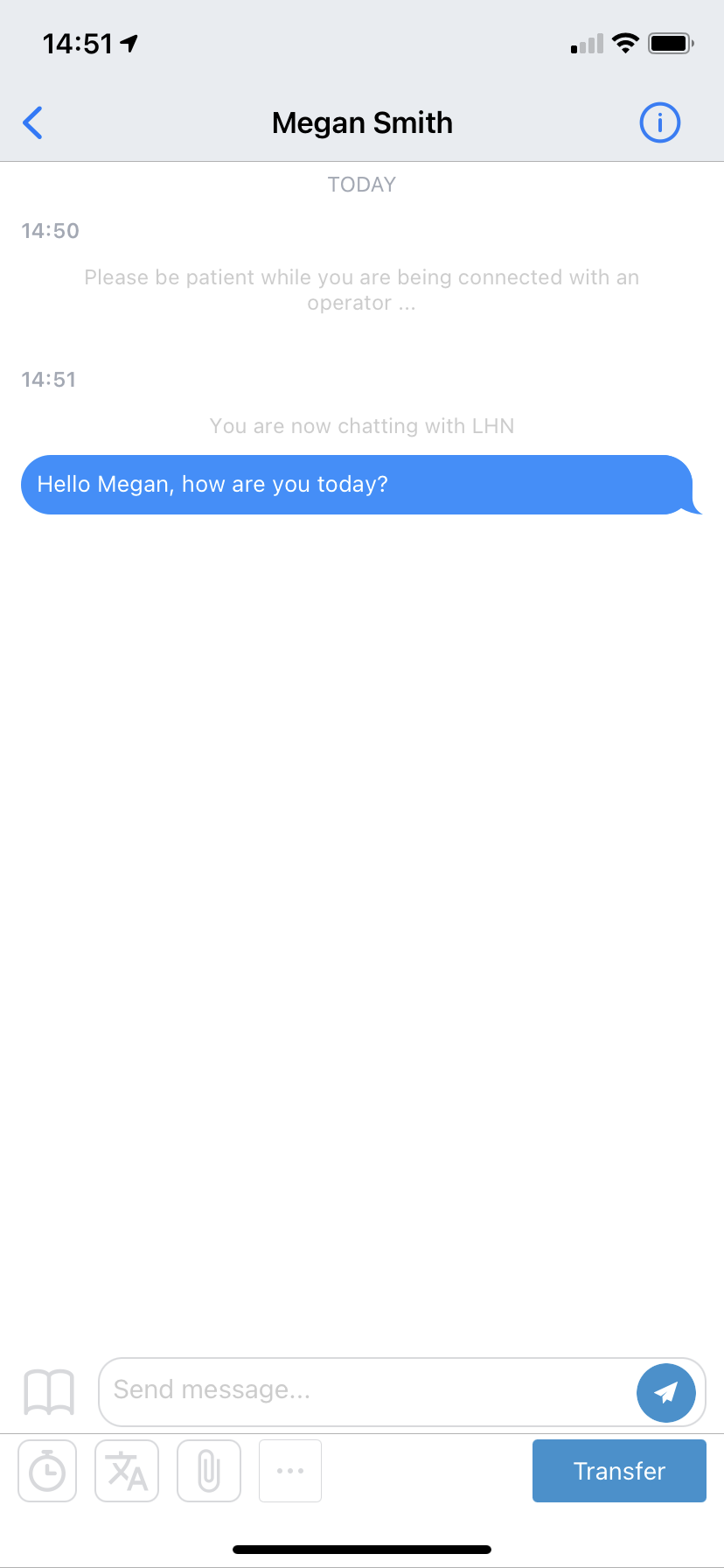Image resolution: width=724 pixels, height=1568 pixels.
Task: Open the translate option
Action: coord(127,1471)
